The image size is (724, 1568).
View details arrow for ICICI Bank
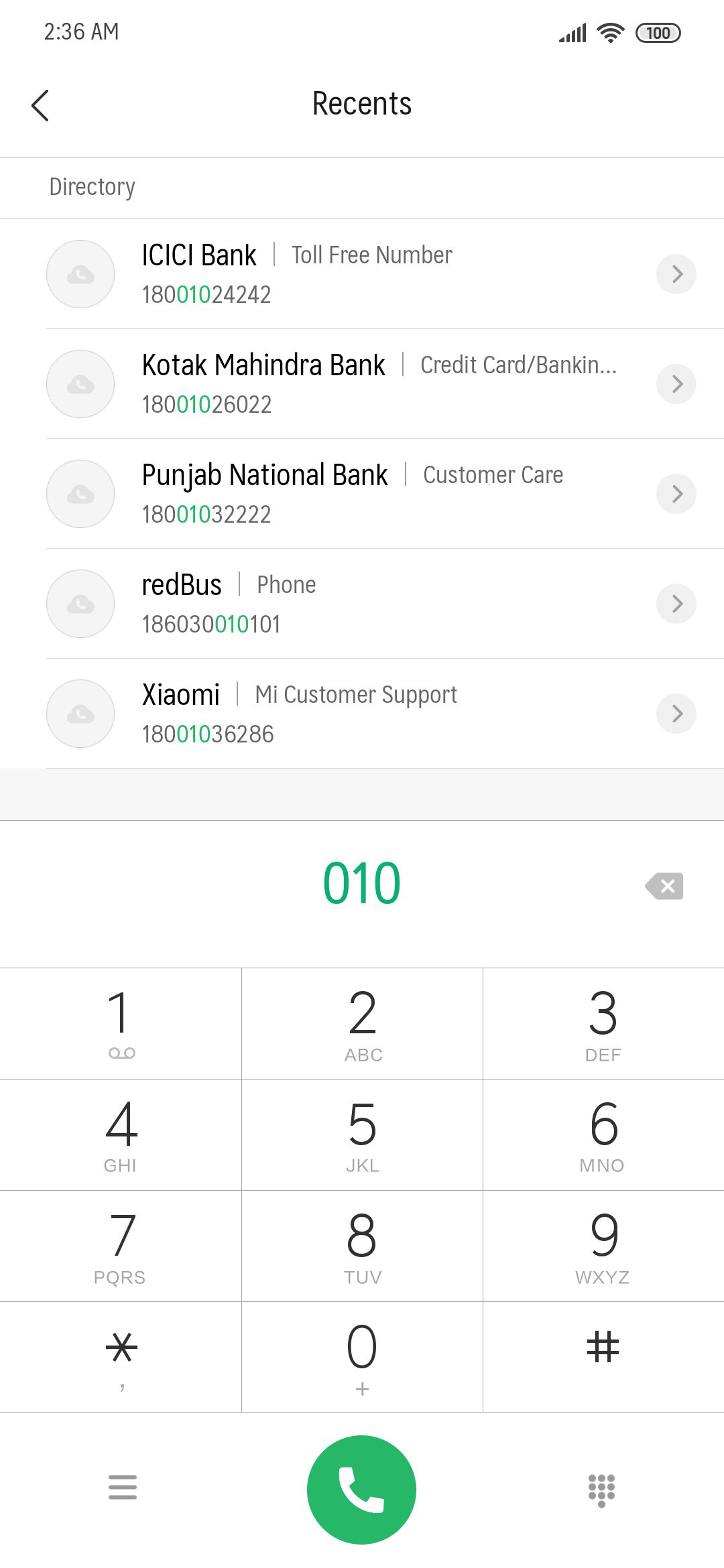click(x=677, y=274)
